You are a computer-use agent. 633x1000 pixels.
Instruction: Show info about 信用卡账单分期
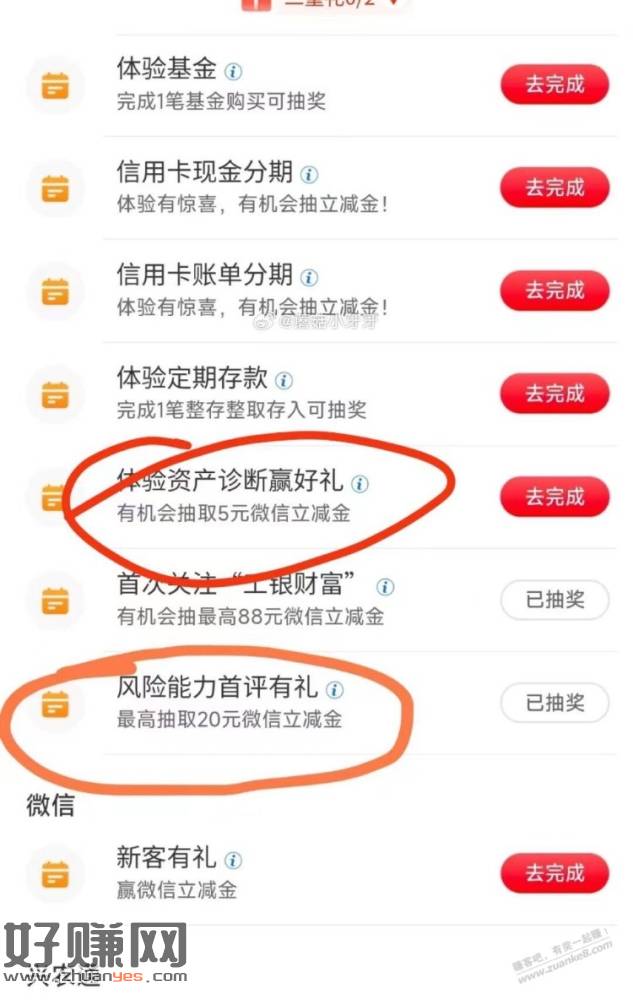310,278
